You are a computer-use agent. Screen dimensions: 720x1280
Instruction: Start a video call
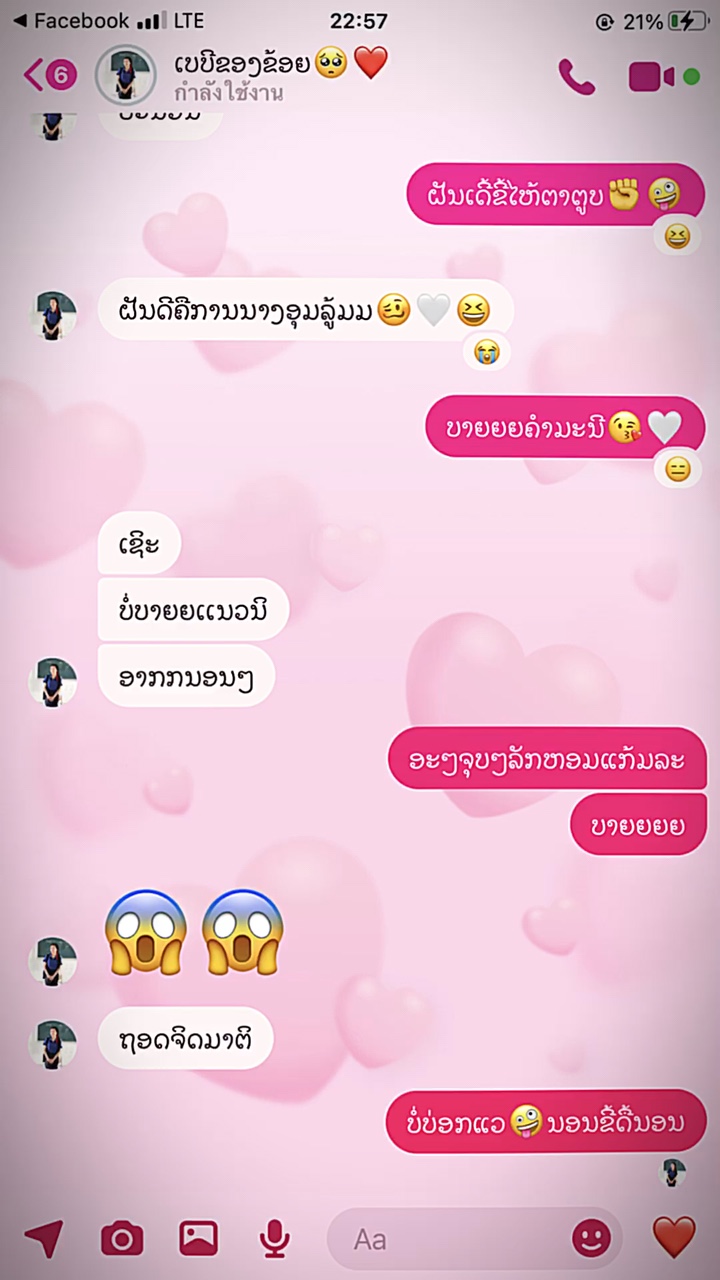coord(644,76)
